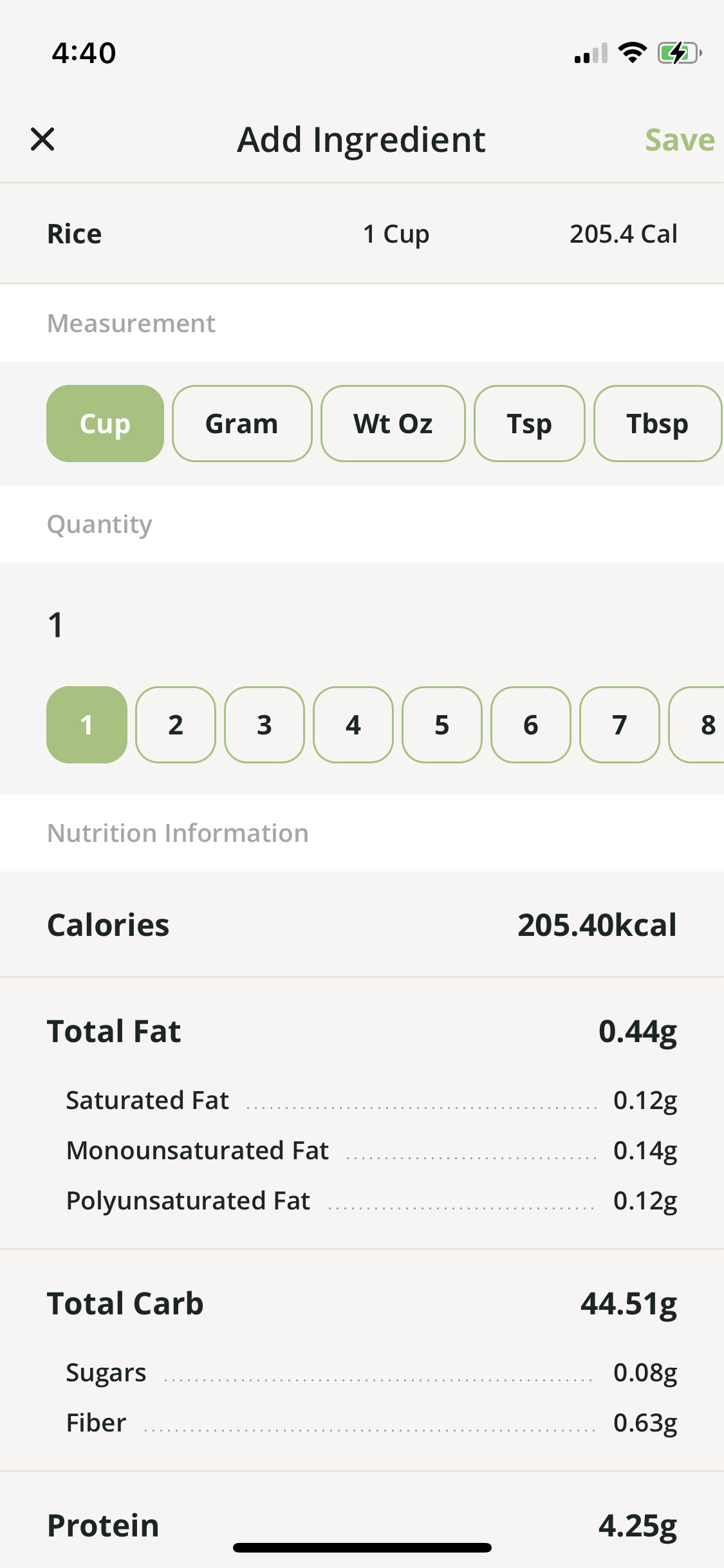This screenshot has width=724, height=1568.
Task: Select the Tsp measurement chip
Action: [530, 424]
